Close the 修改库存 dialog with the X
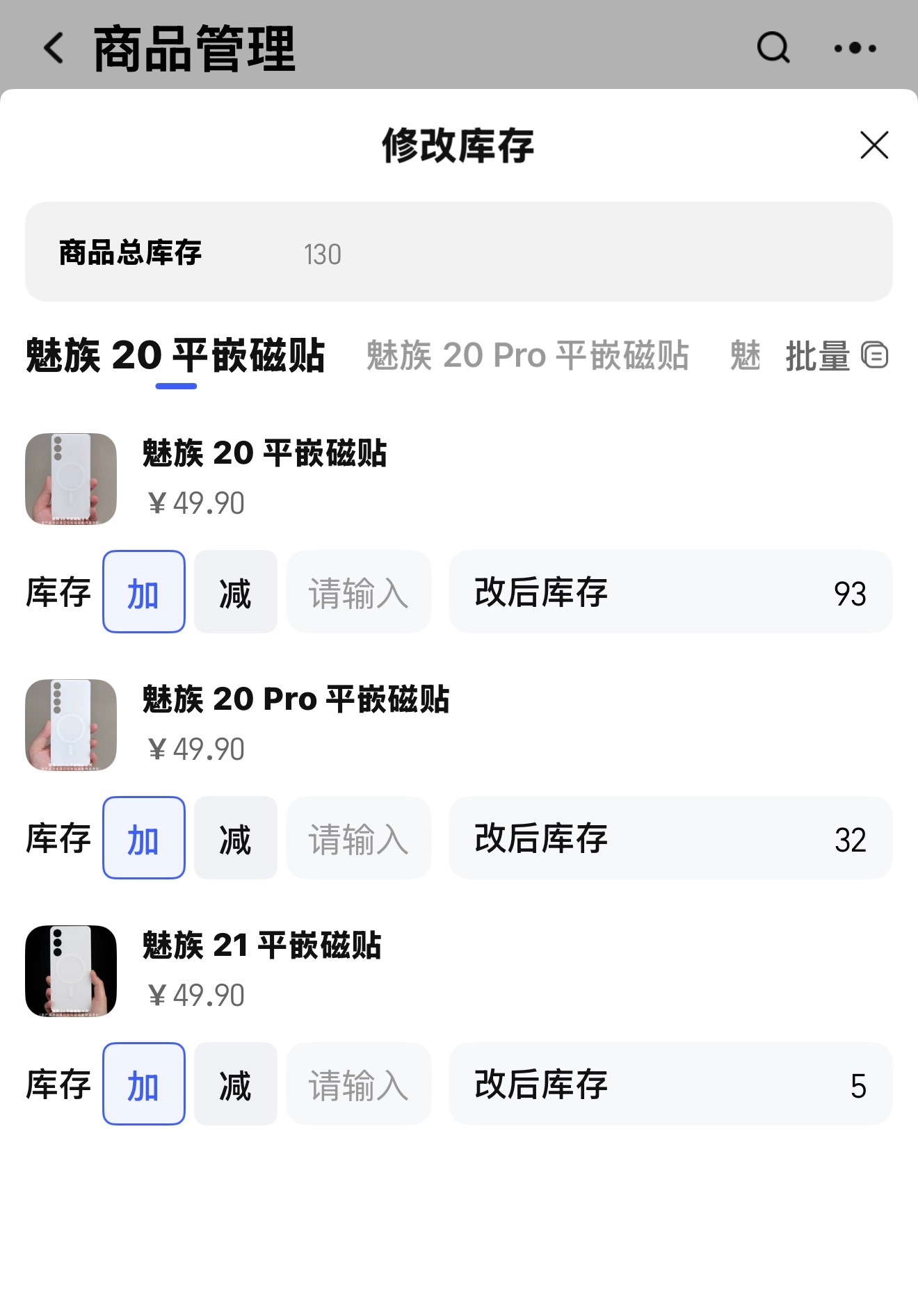This screenshot has width=918, height=1316. [x=874, y=146]
